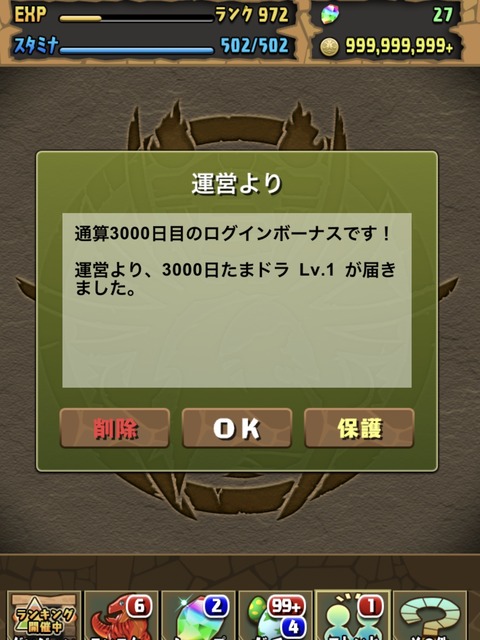
Task: Go to the egg gacha tab
Action: [x=276, y=616]
